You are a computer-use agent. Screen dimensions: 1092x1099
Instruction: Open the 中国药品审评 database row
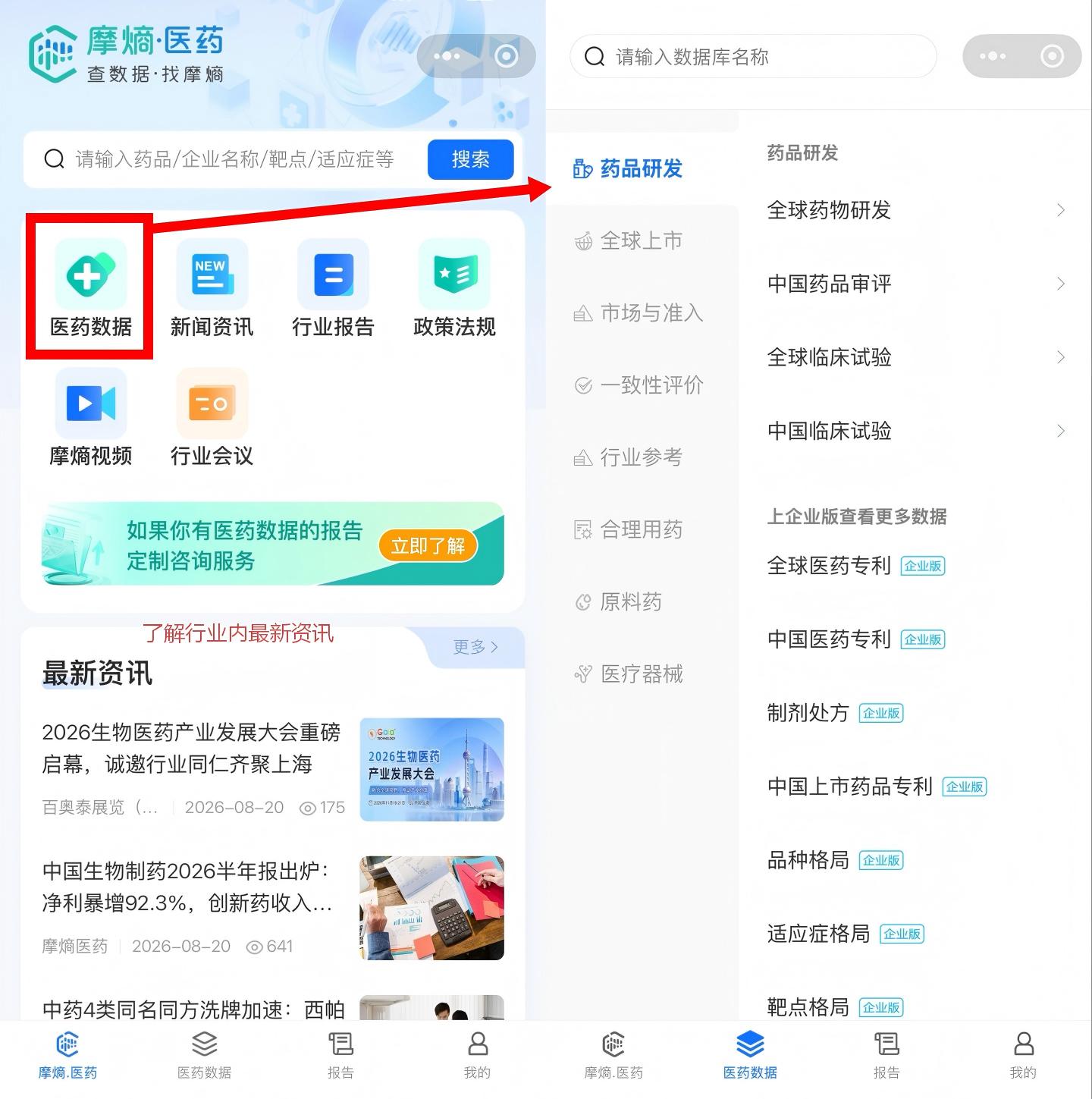(x=916, y=284)
